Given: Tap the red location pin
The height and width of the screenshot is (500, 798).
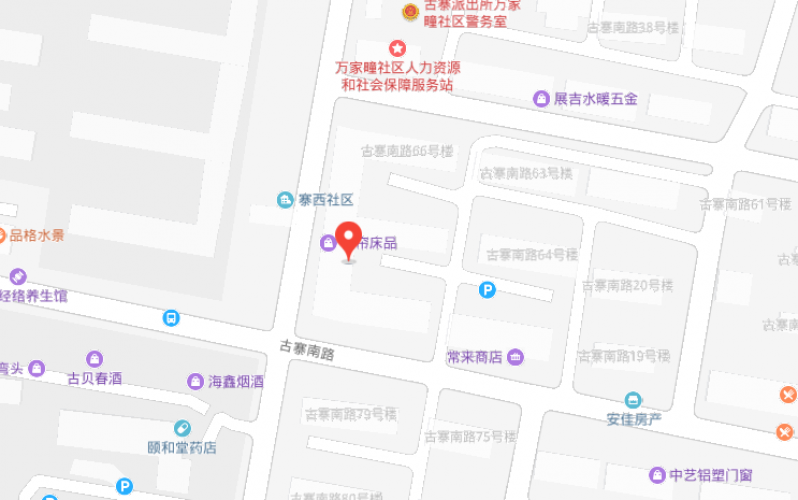Looking at the screenshot, I should (349, 238).
